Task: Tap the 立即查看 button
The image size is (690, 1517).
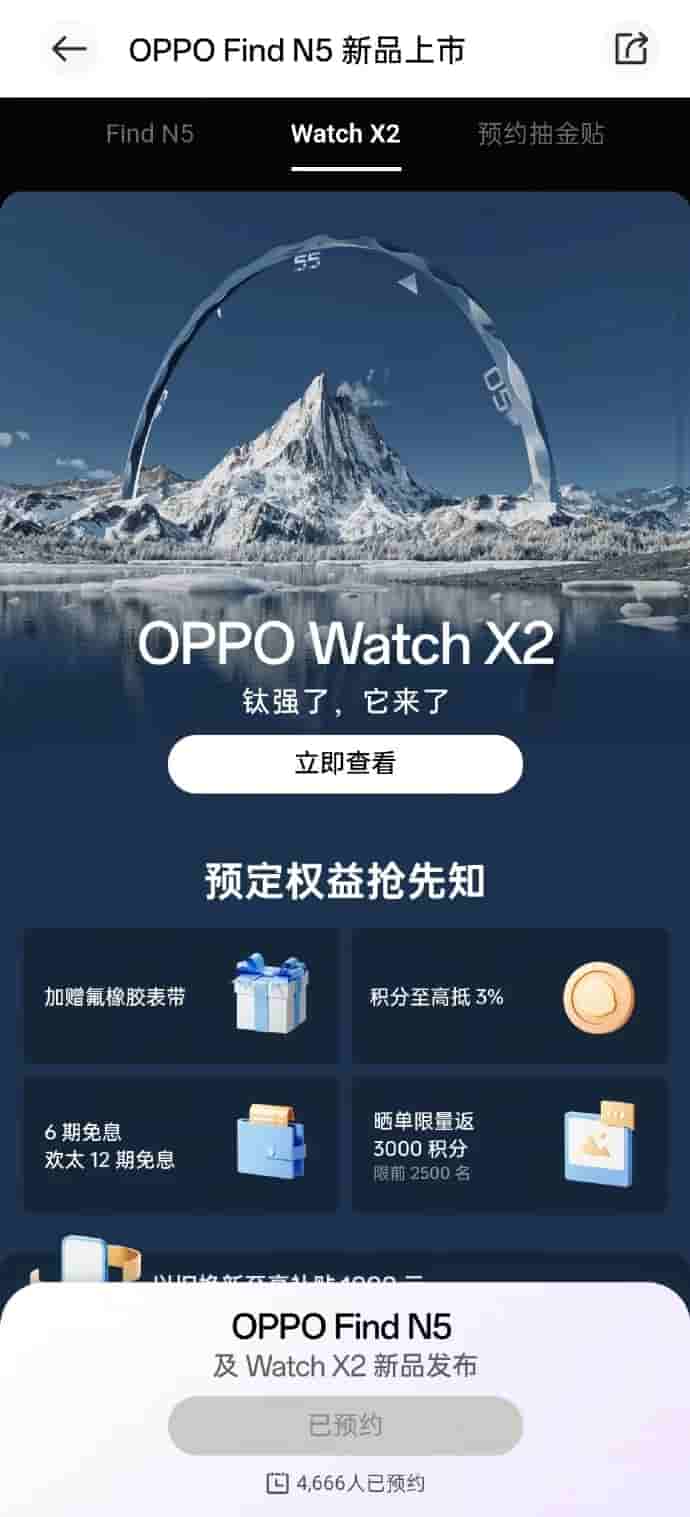Action: coord(345,764)
